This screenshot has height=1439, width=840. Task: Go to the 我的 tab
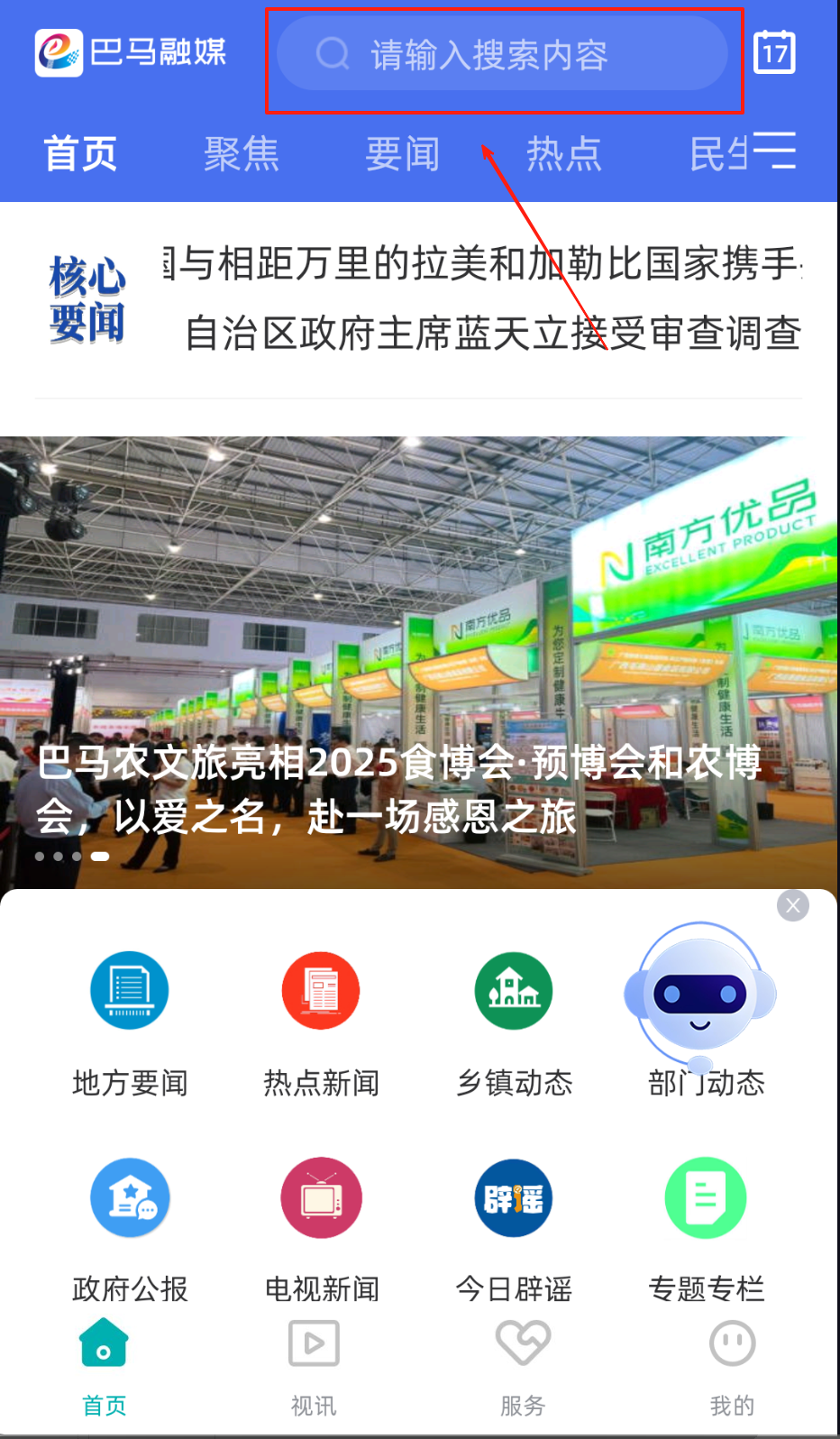click(732, 1367)
